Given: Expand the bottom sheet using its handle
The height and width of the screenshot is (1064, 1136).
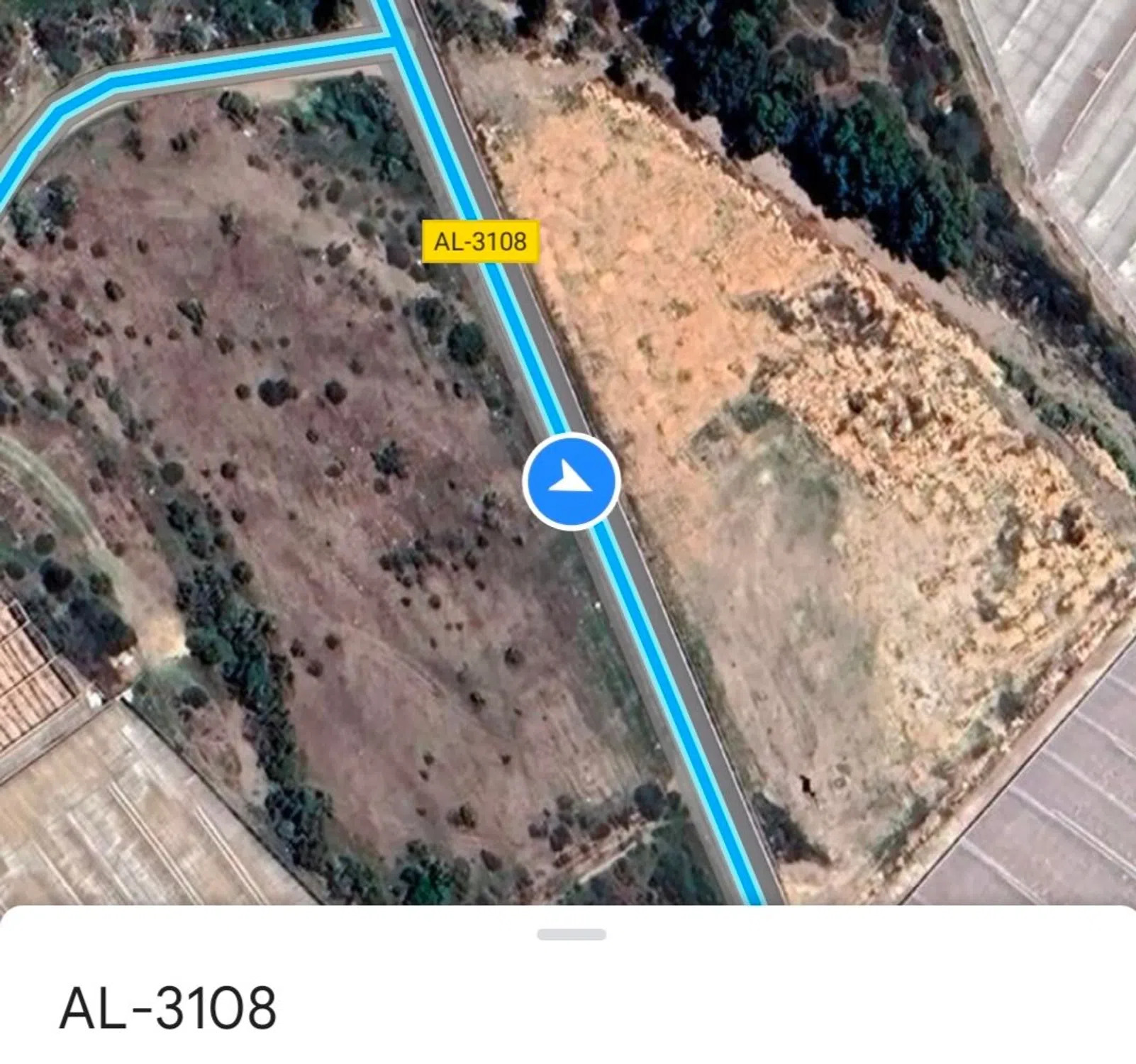Looking at the screenshot, I should pyautogui.click(x=572, y=934).
